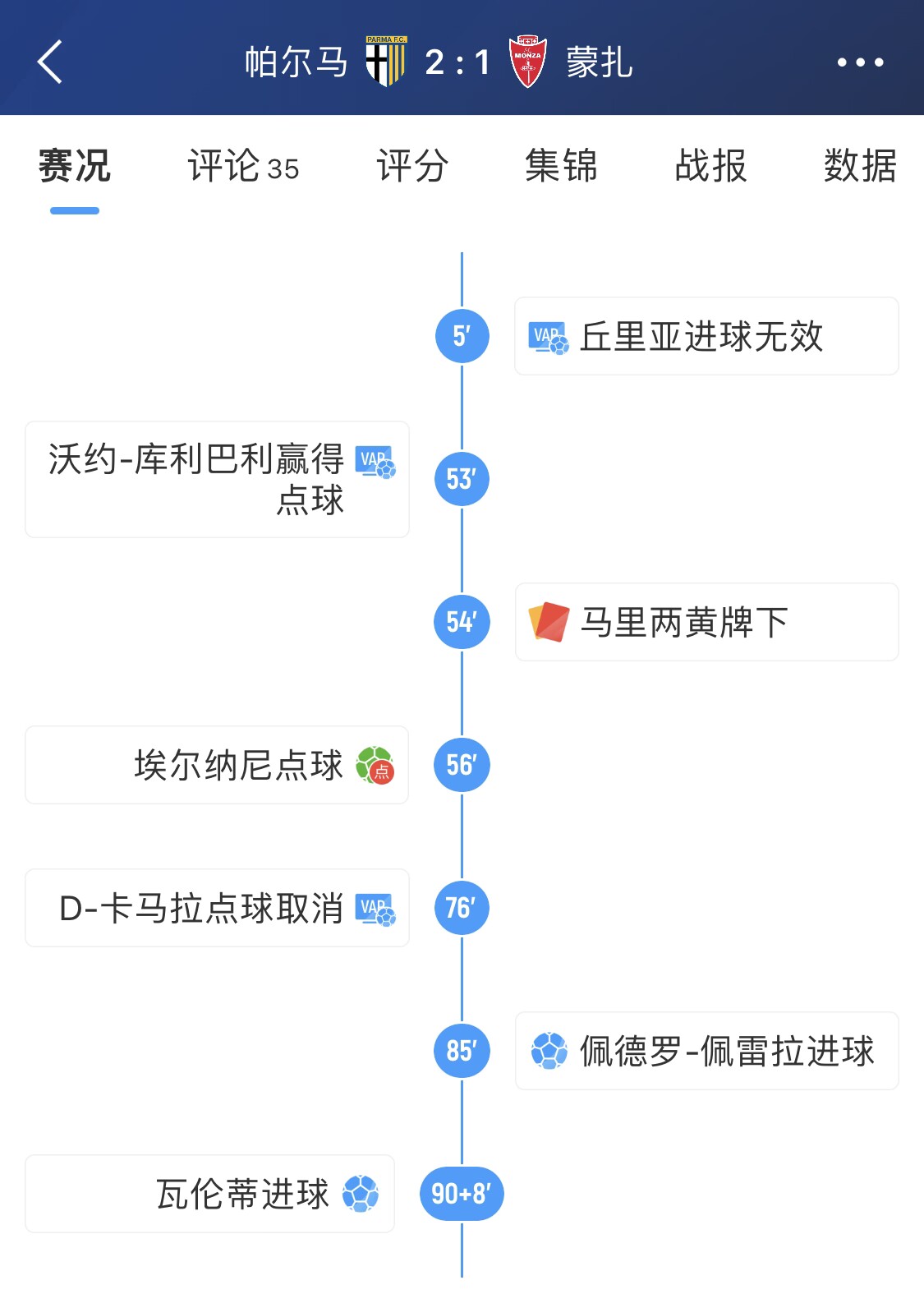This screenshot has height=1294, width=924.
Task: Open the 战报 tab
Action: [x=711, y=168]
